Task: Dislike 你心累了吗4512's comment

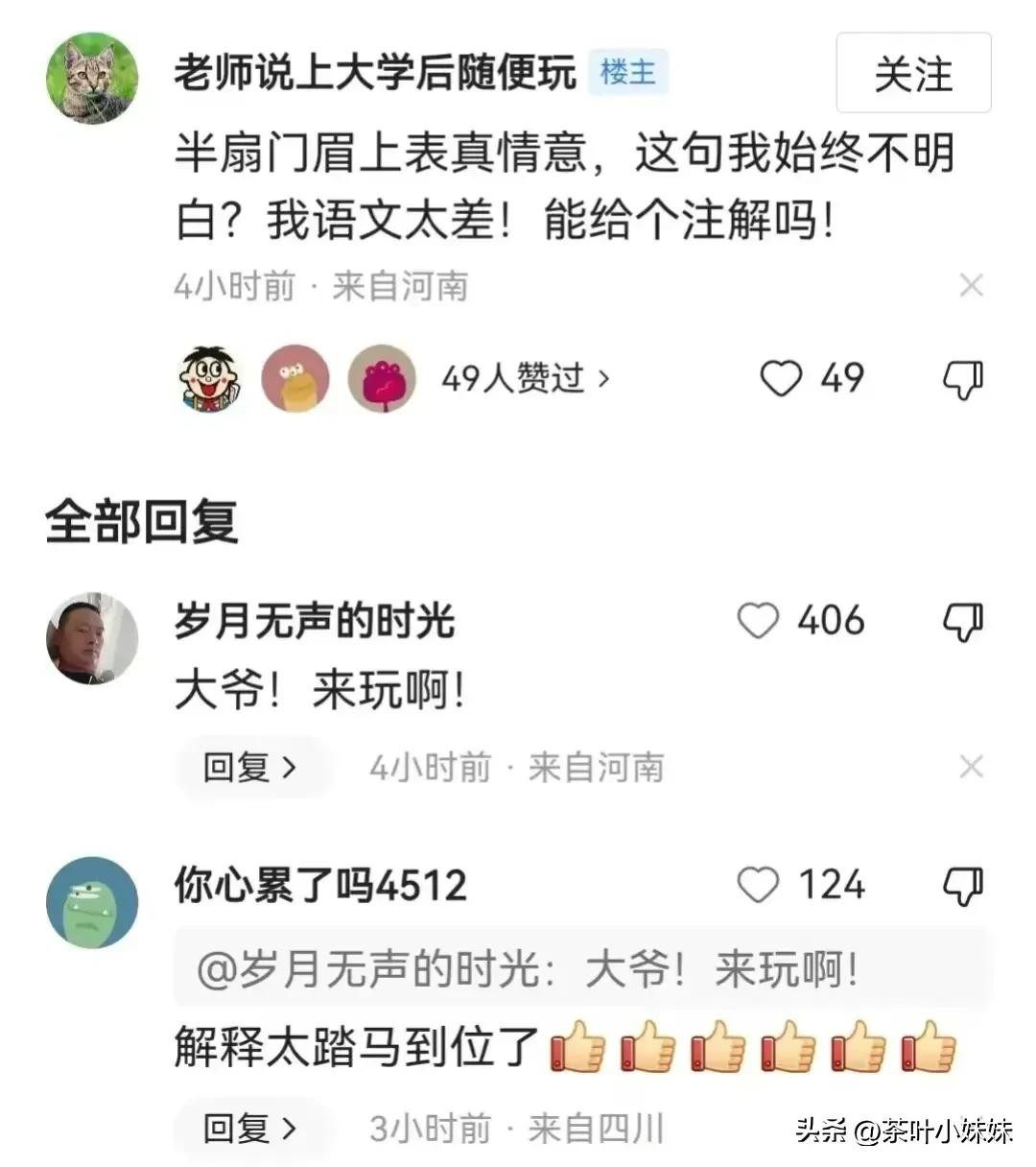Action: (x=963, y=886)
